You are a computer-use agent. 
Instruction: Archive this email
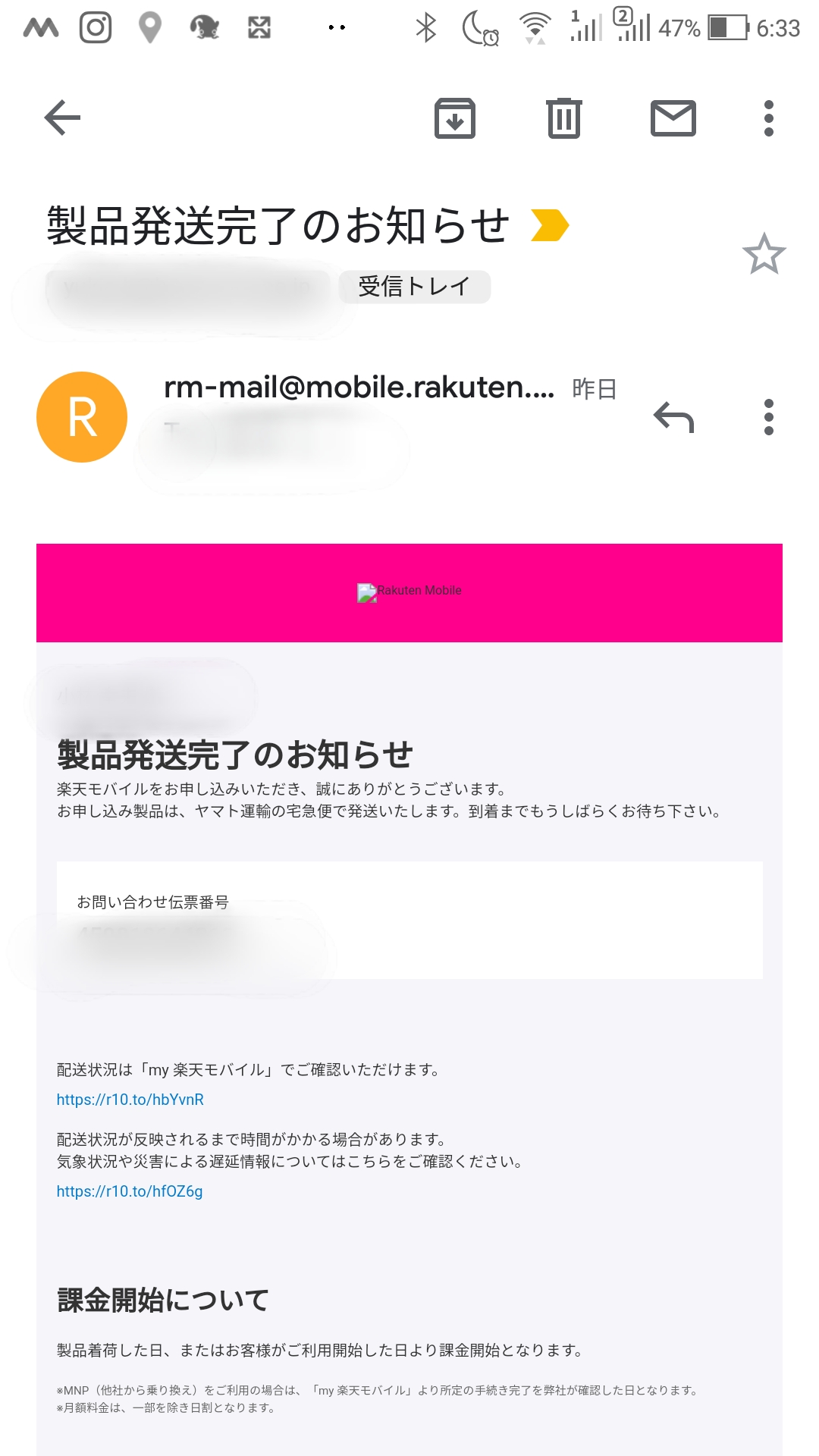(x=454, y=118)
